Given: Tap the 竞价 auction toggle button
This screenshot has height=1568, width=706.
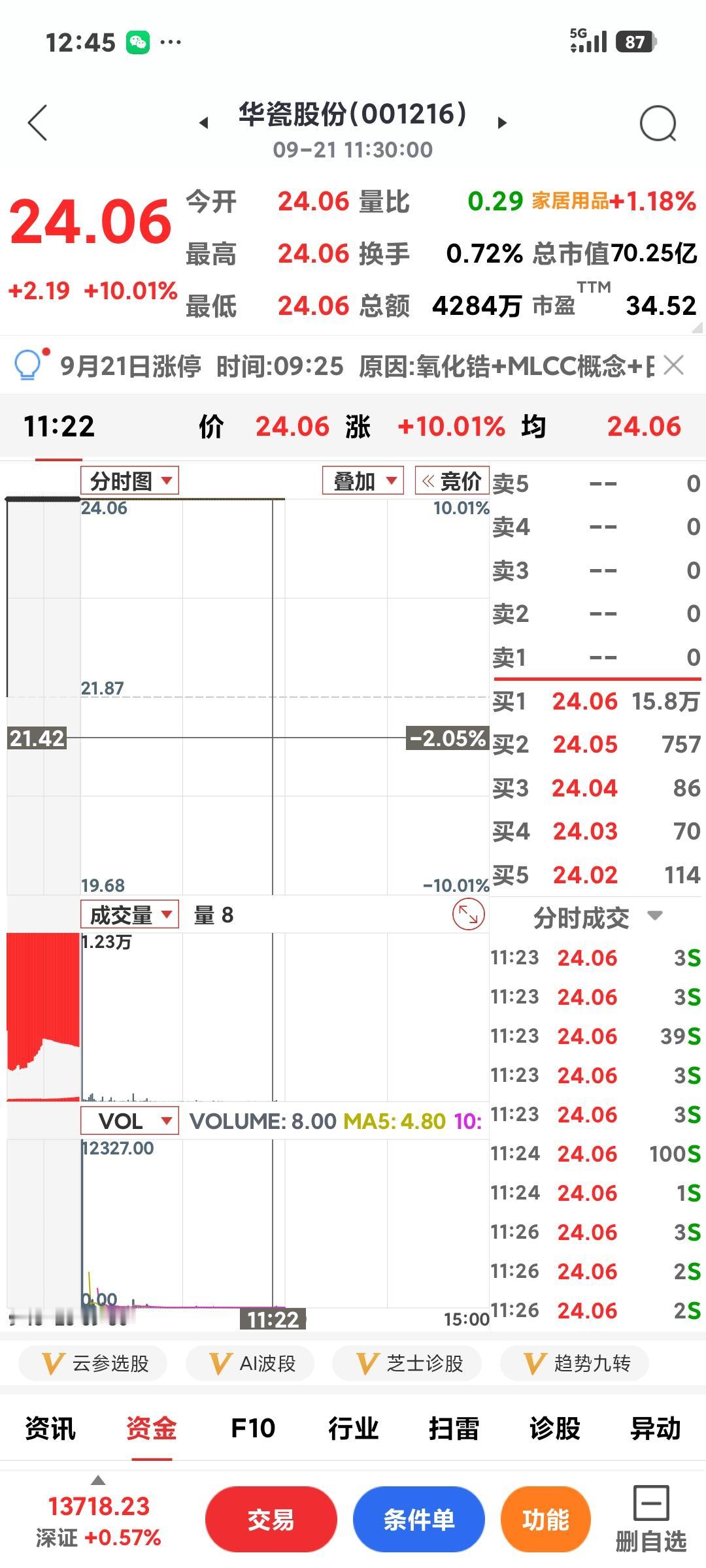Looking at the screenshot, I should click(452, 482).
